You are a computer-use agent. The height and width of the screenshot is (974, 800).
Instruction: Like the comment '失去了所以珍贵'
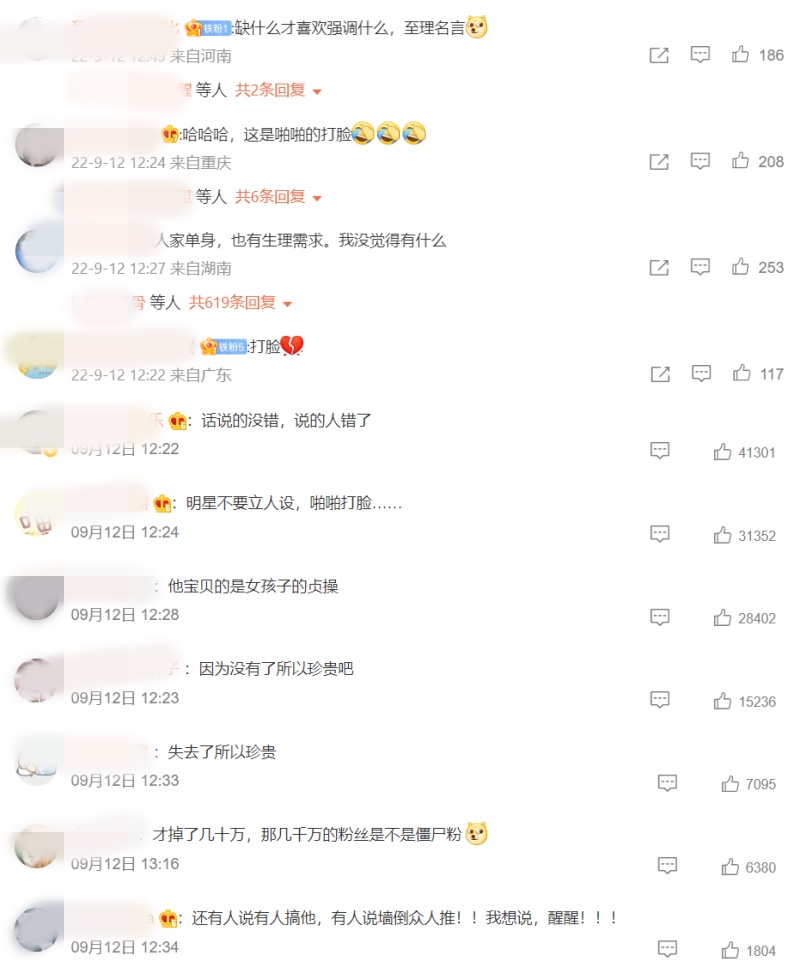731,785
